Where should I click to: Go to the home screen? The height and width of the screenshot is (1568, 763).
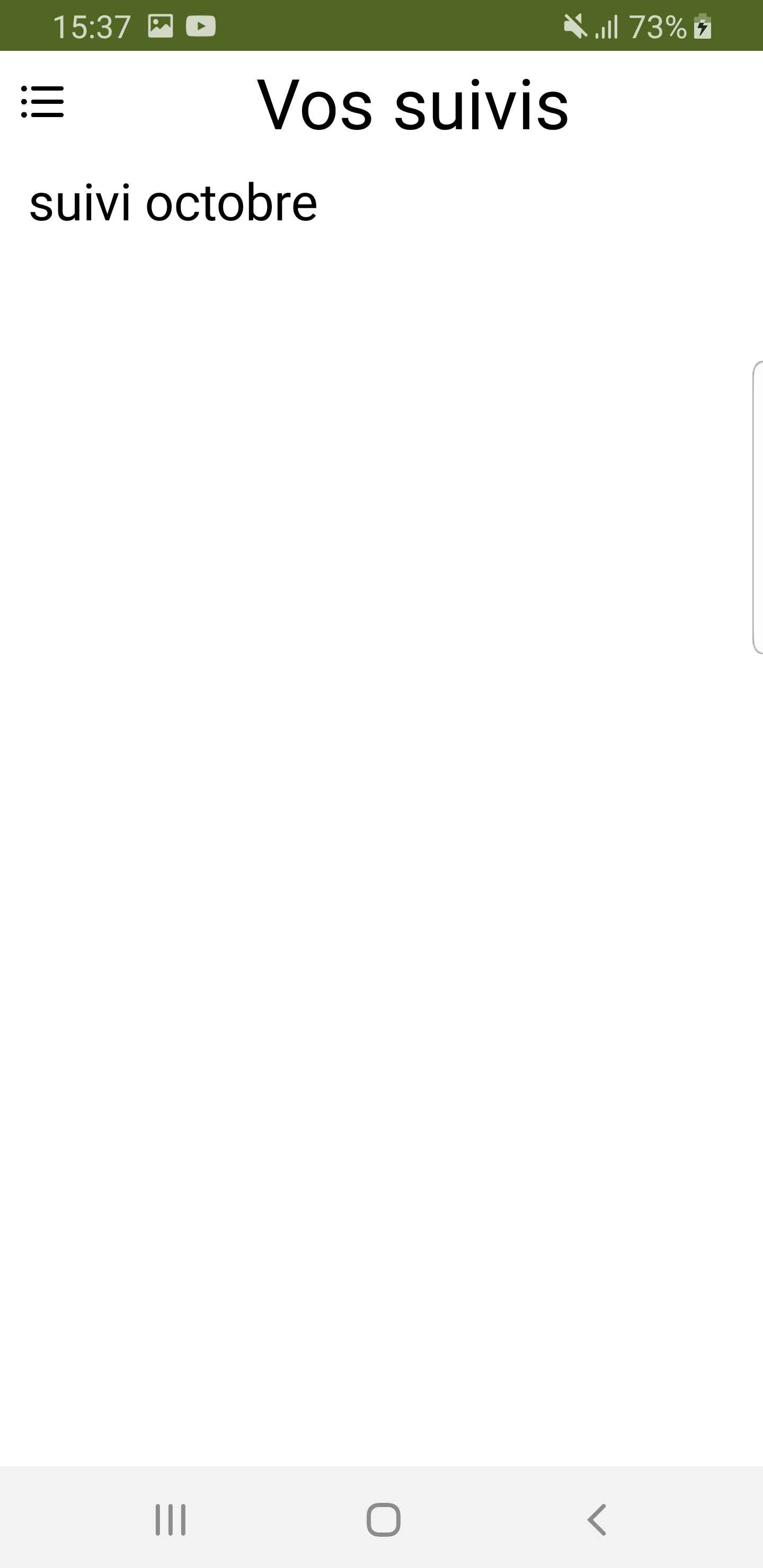[x=384, y=1519]
